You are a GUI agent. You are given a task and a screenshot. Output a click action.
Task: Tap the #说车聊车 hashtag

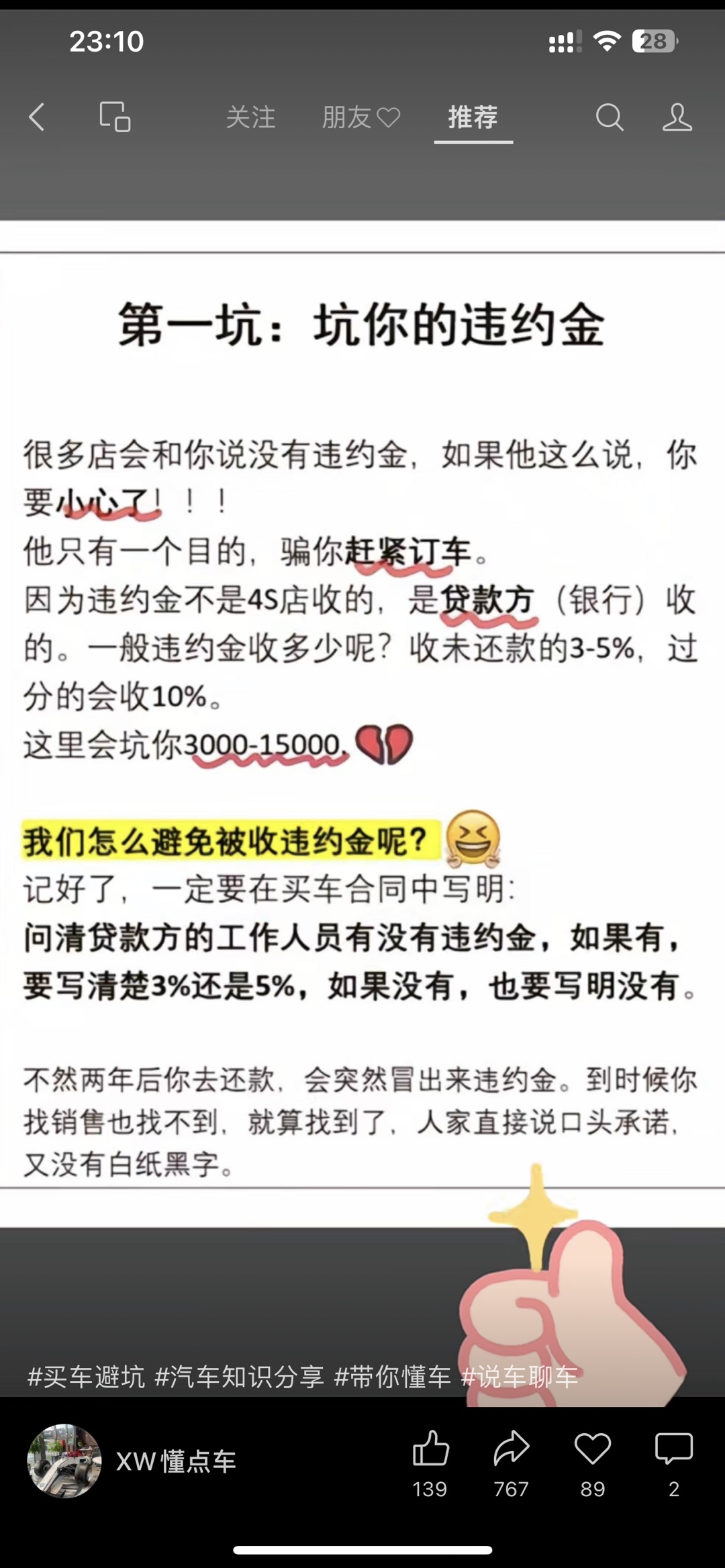tap(519, 1377)
